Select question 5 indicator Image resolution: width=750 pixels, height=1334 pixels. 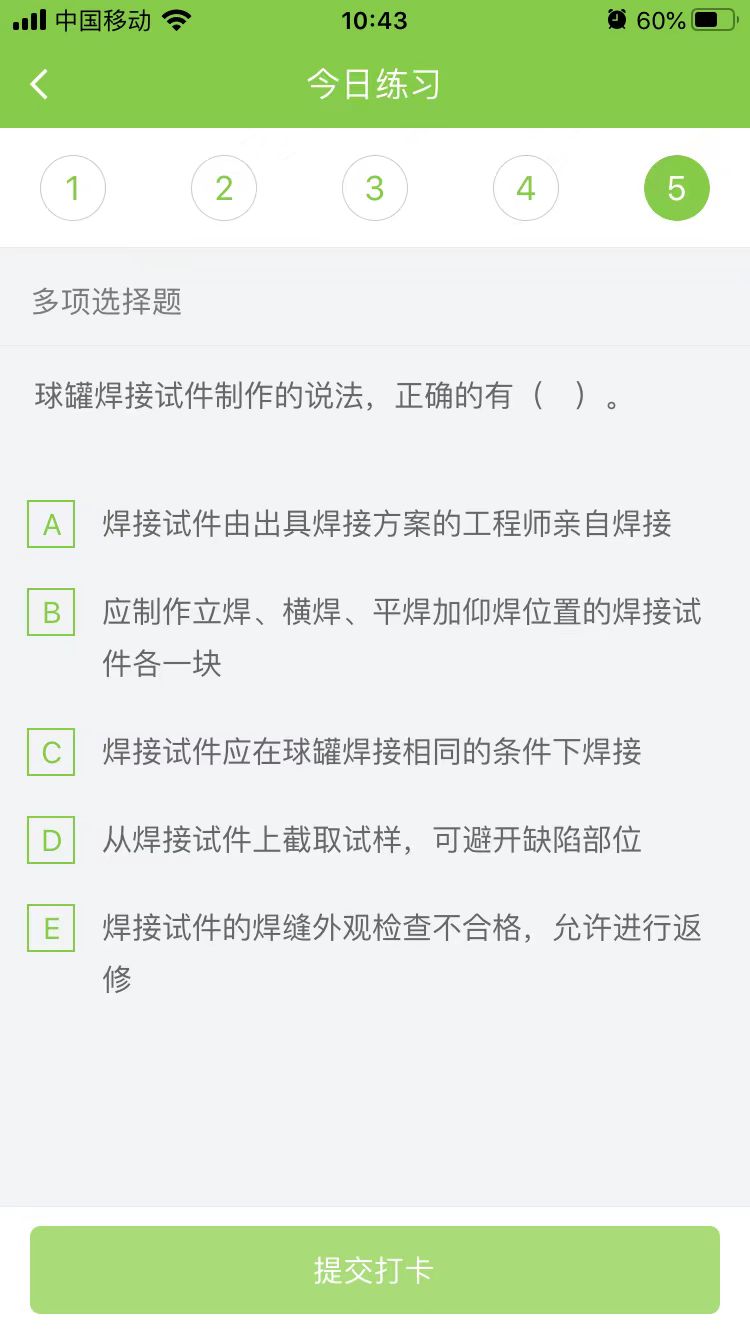coord(677,188)
